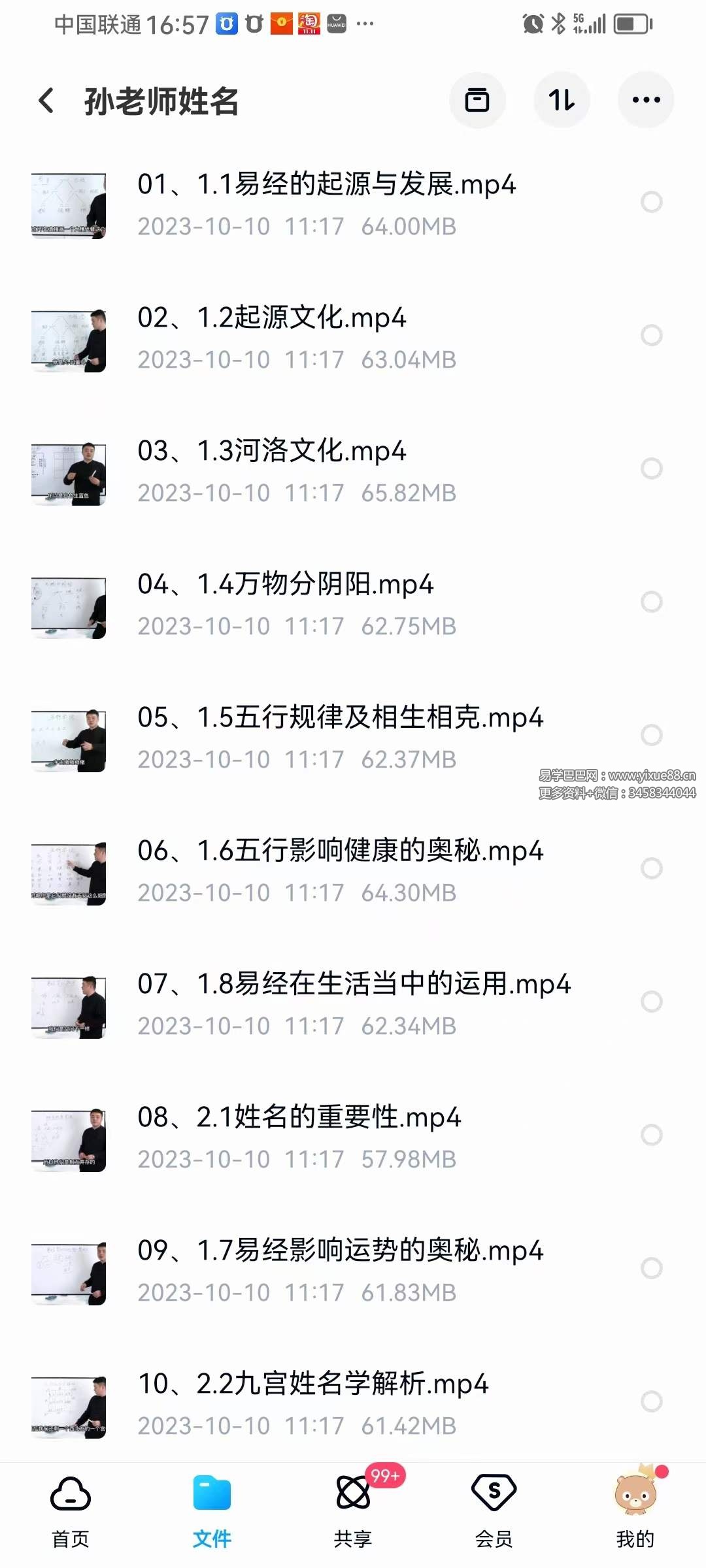Tap the 孙老师姓名 folder title
The height and width of the screenshot is (1568, 706).
160,101
